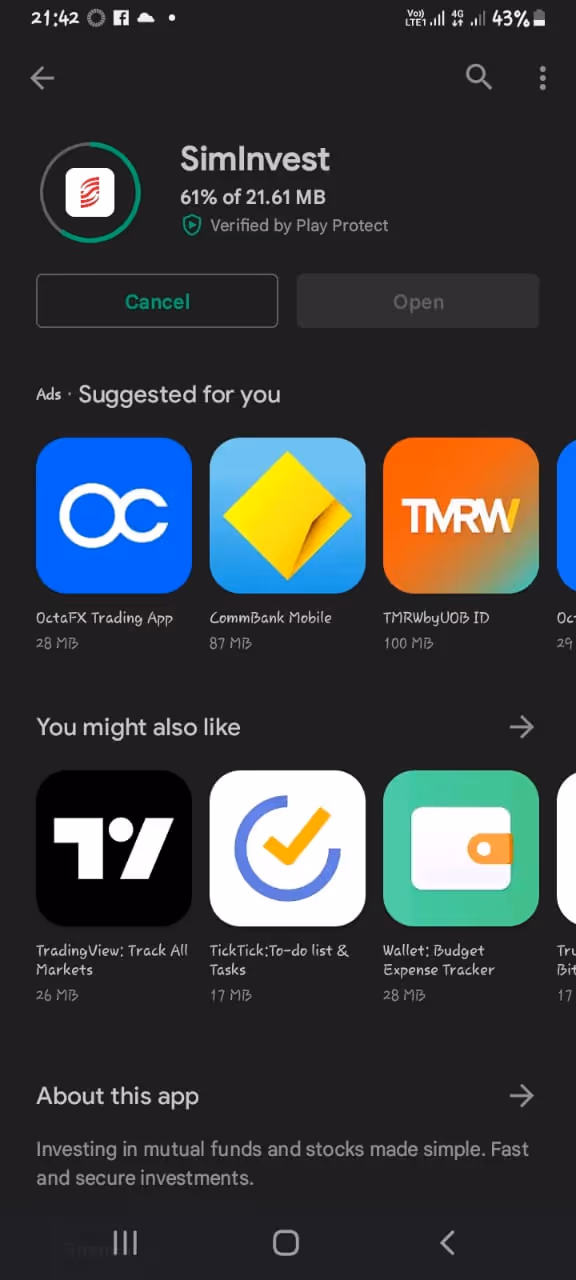
Task: Open recent apps from navigation bar
Action: 125,1243
